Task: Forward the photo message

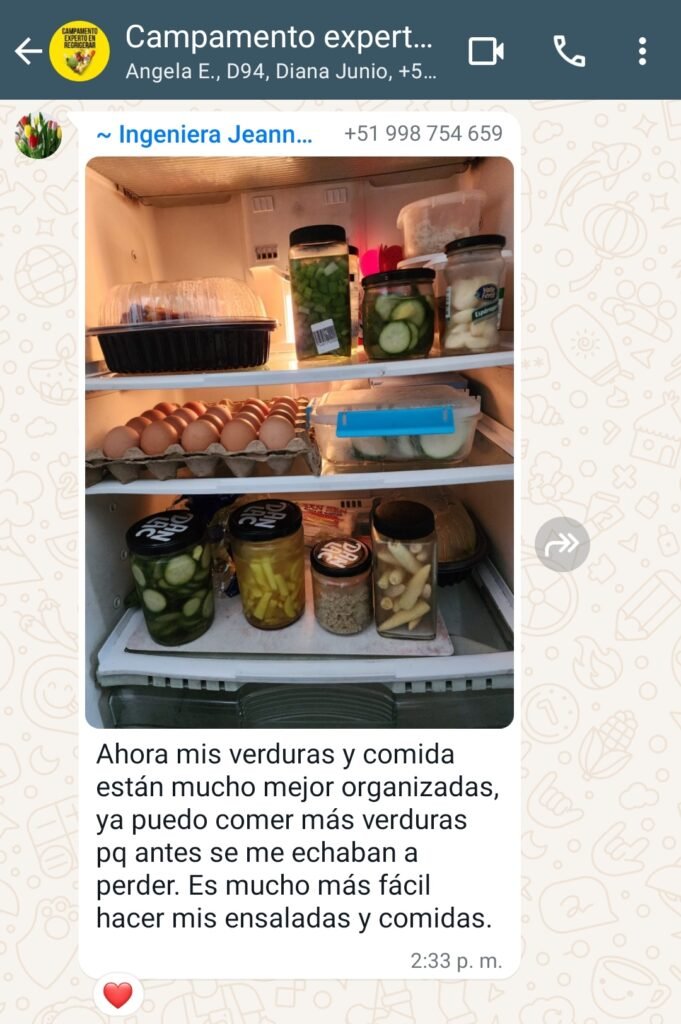Action: coord(561,544)
